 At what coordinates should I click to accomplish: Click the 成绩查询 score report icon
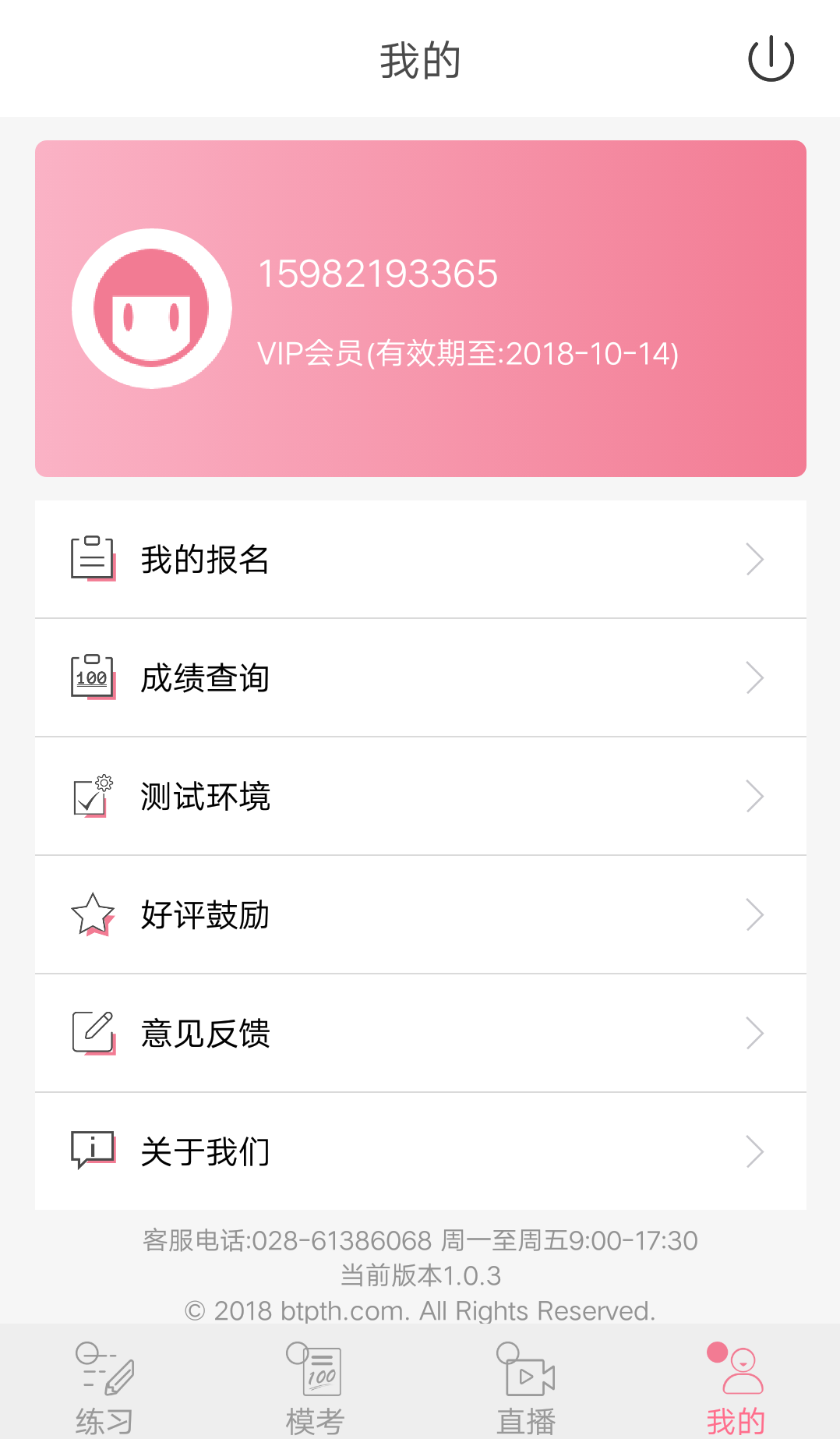(x=91, y=677)
